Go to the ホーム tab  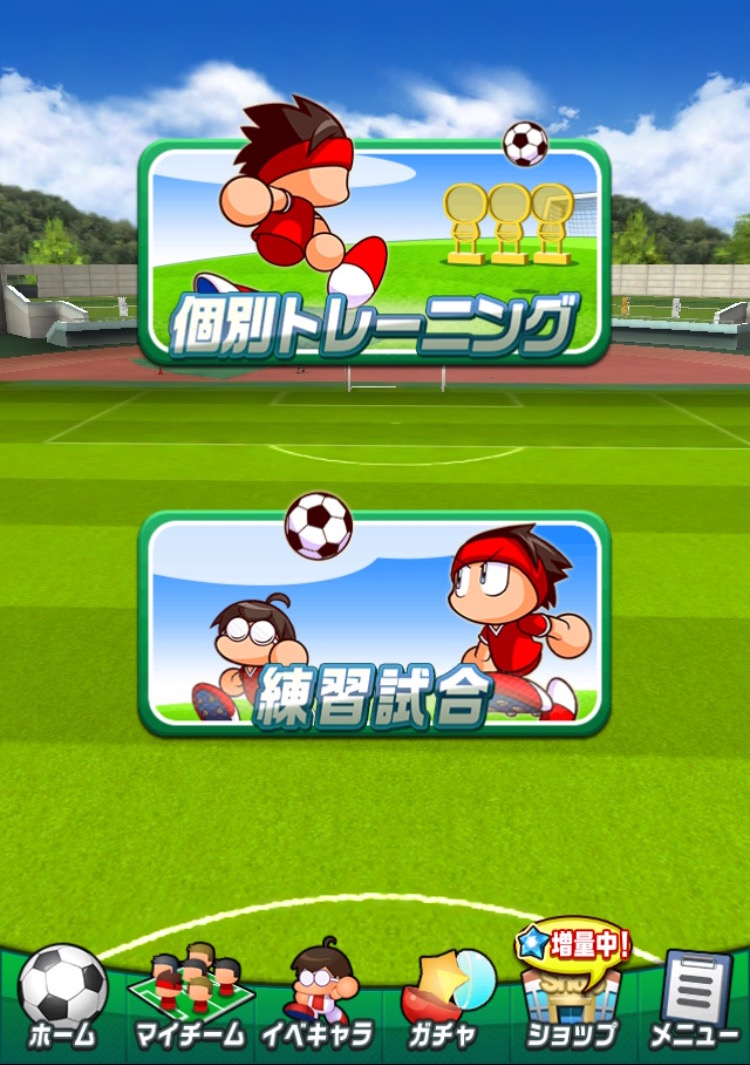62,1000
